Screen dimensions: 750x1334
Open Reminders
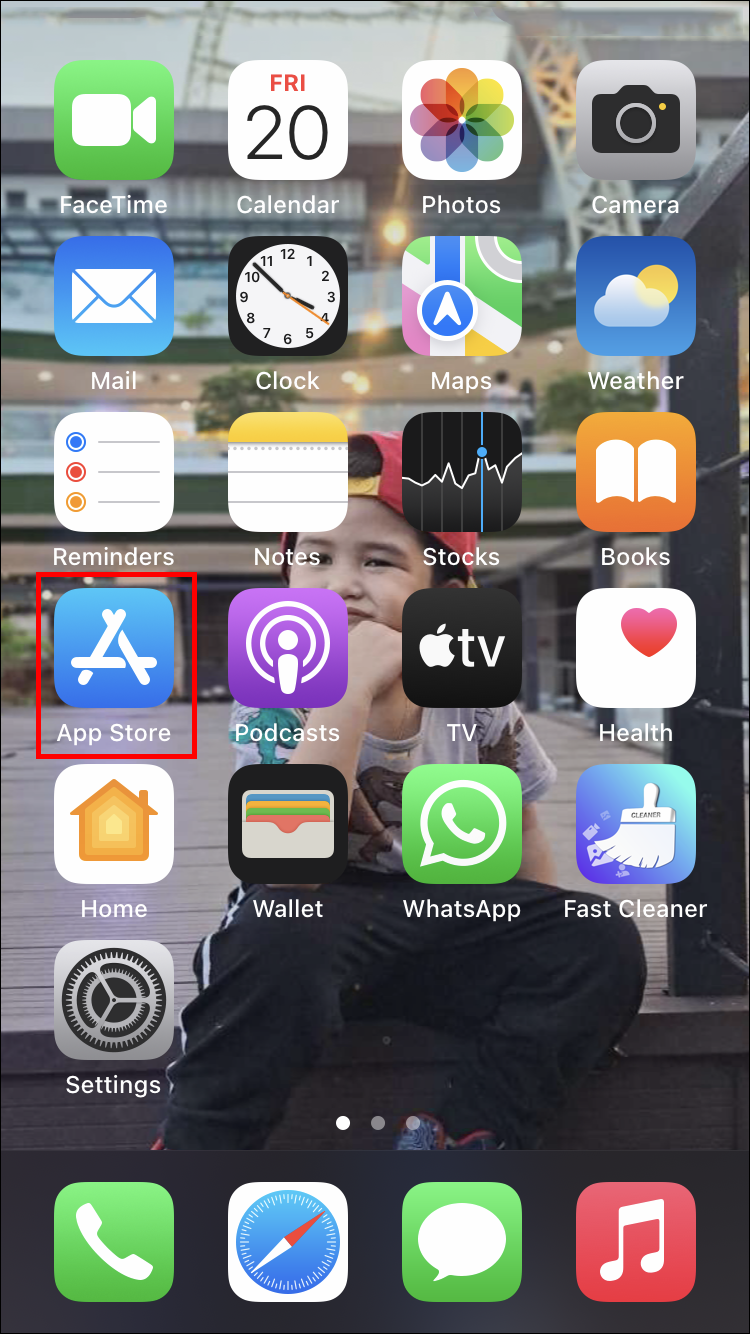point(114,472)
